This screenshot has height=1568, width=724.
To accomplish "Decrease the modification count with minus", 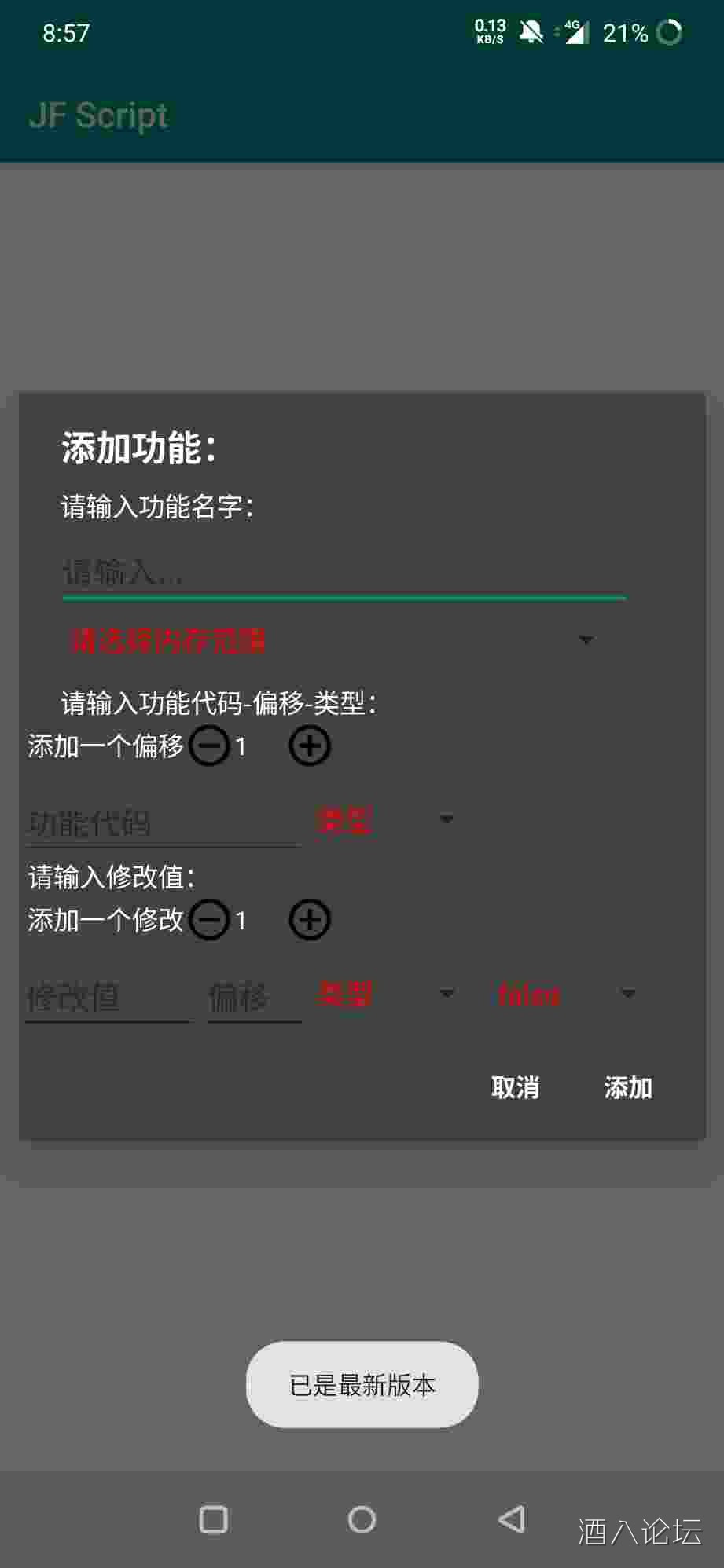I will click(209, 920).
